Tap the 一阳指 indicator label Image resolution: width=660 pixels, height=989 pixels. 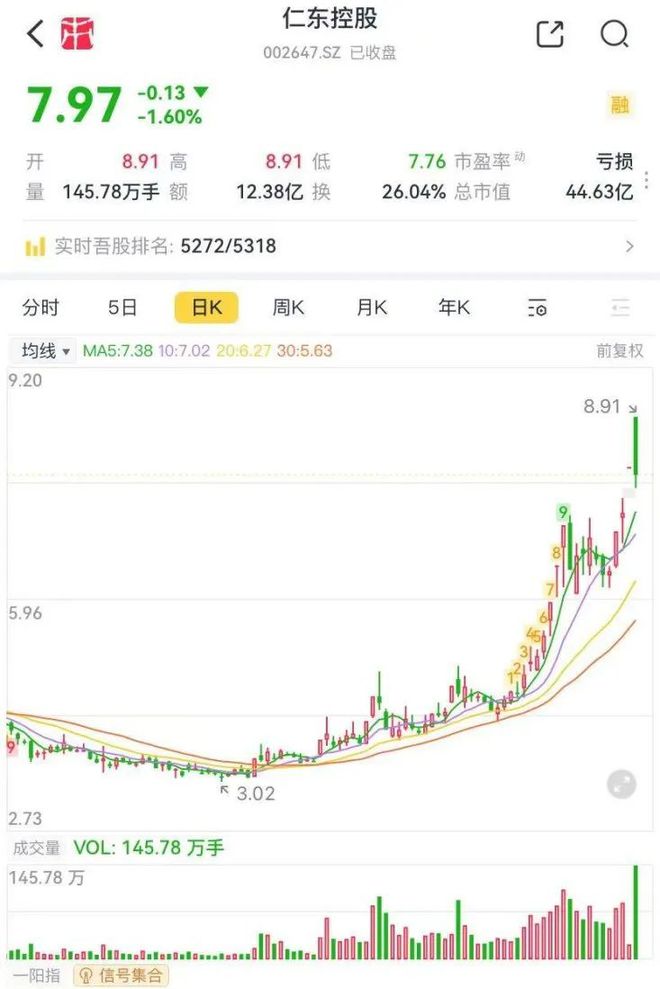pyautogui.click(x=37, y=976)
